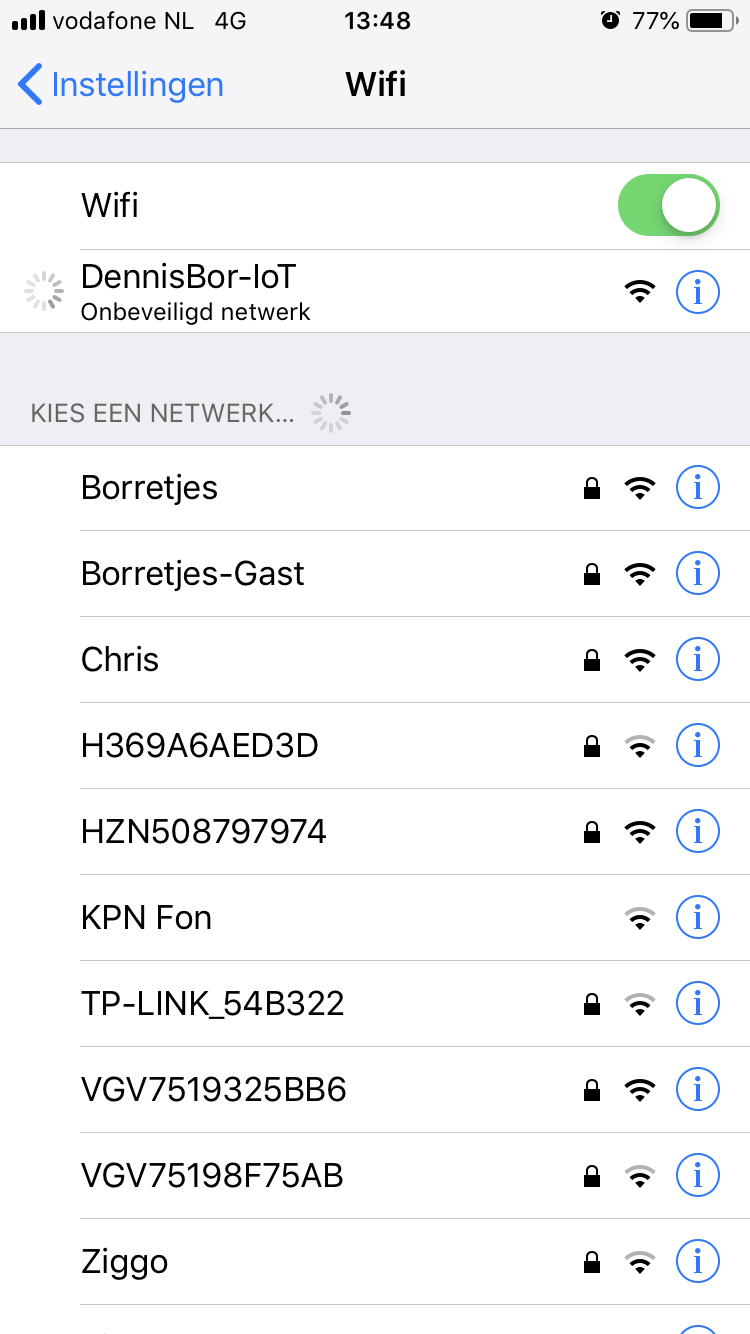
Task: View info icon for the Chris network
Action: tap(698, 660)
